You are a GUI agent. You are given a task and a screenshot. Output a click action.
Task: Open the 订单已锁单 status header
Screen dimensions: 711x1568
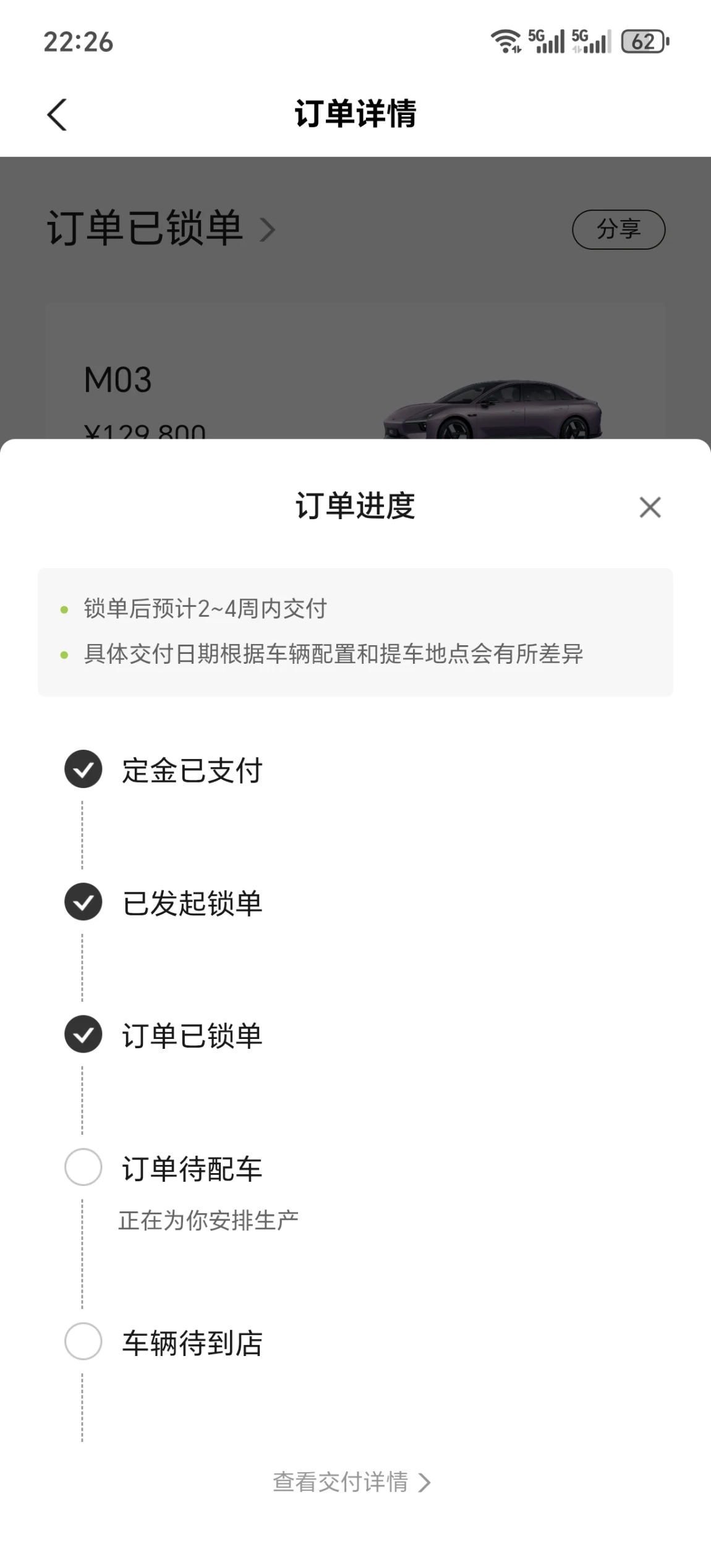pyautogui.click(x=161, y=228)
